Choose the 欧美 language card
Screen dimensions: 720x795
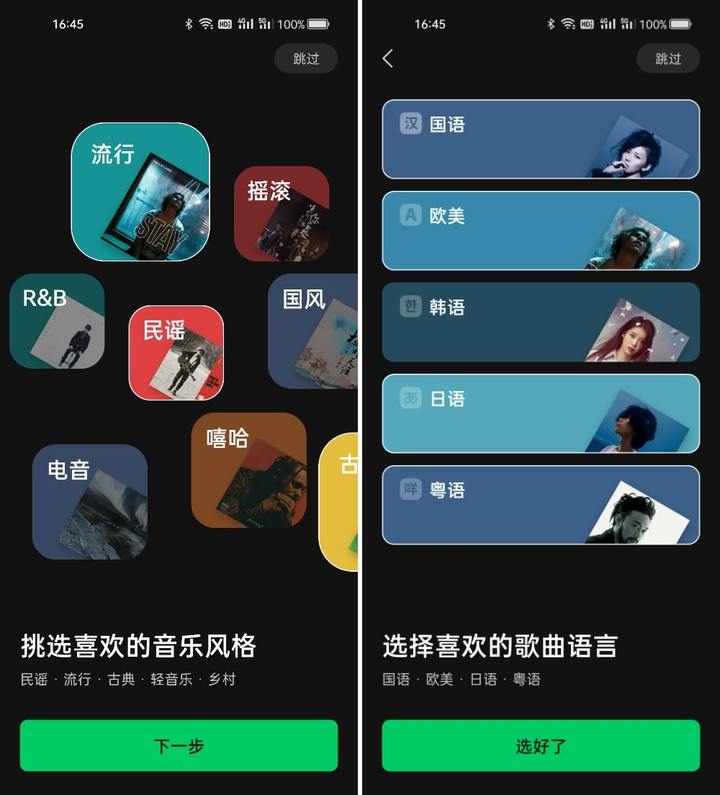click(x=540, y=230)
